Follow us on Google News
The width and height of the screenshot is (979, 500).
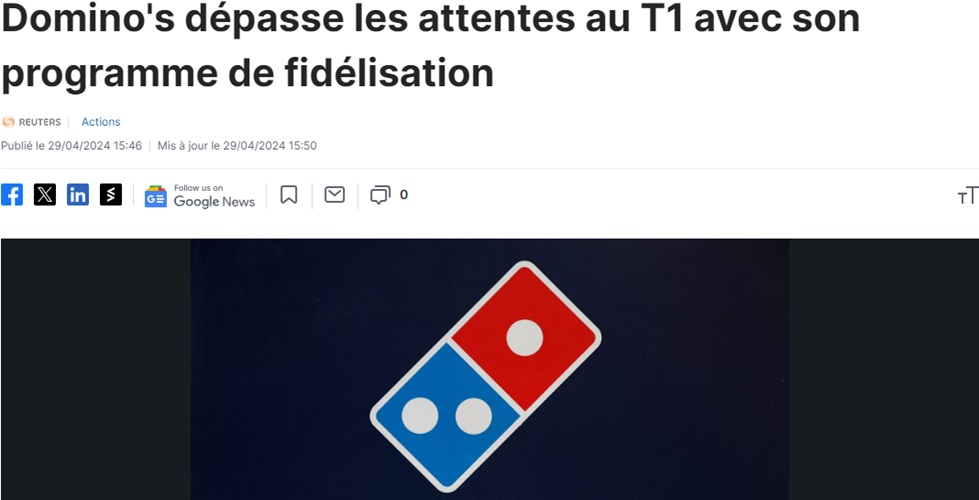pos(200,196)
